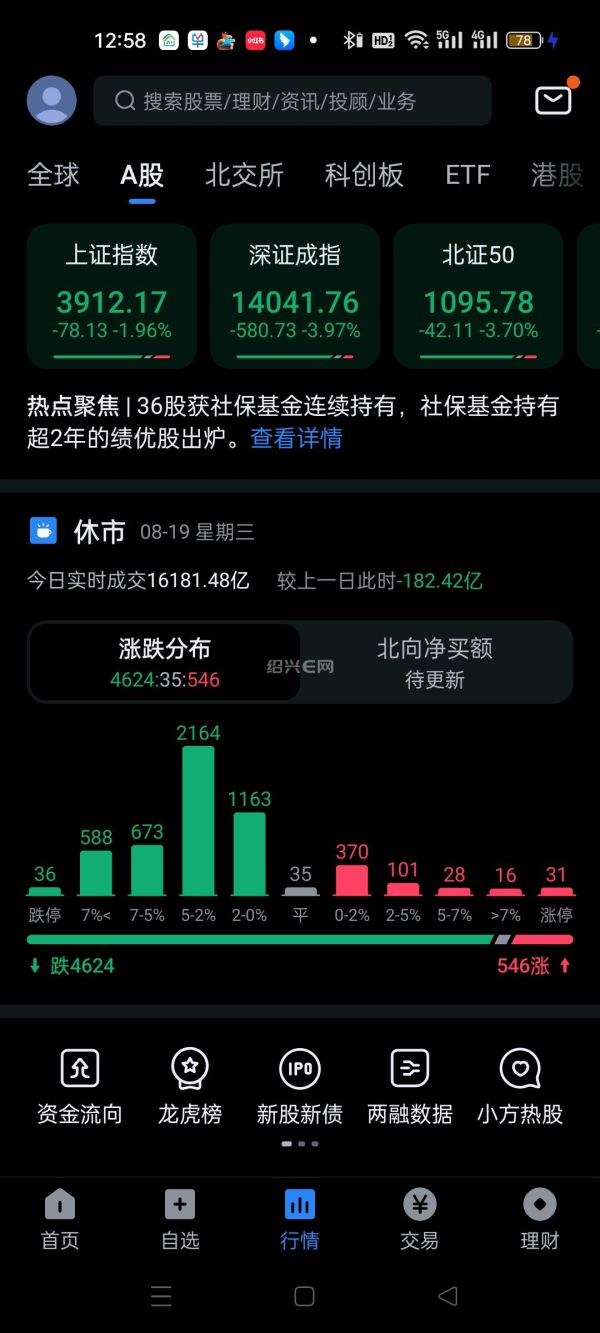The image size is (600, 1333).
Task: Open the profile avatar
Action: [52, 100]
